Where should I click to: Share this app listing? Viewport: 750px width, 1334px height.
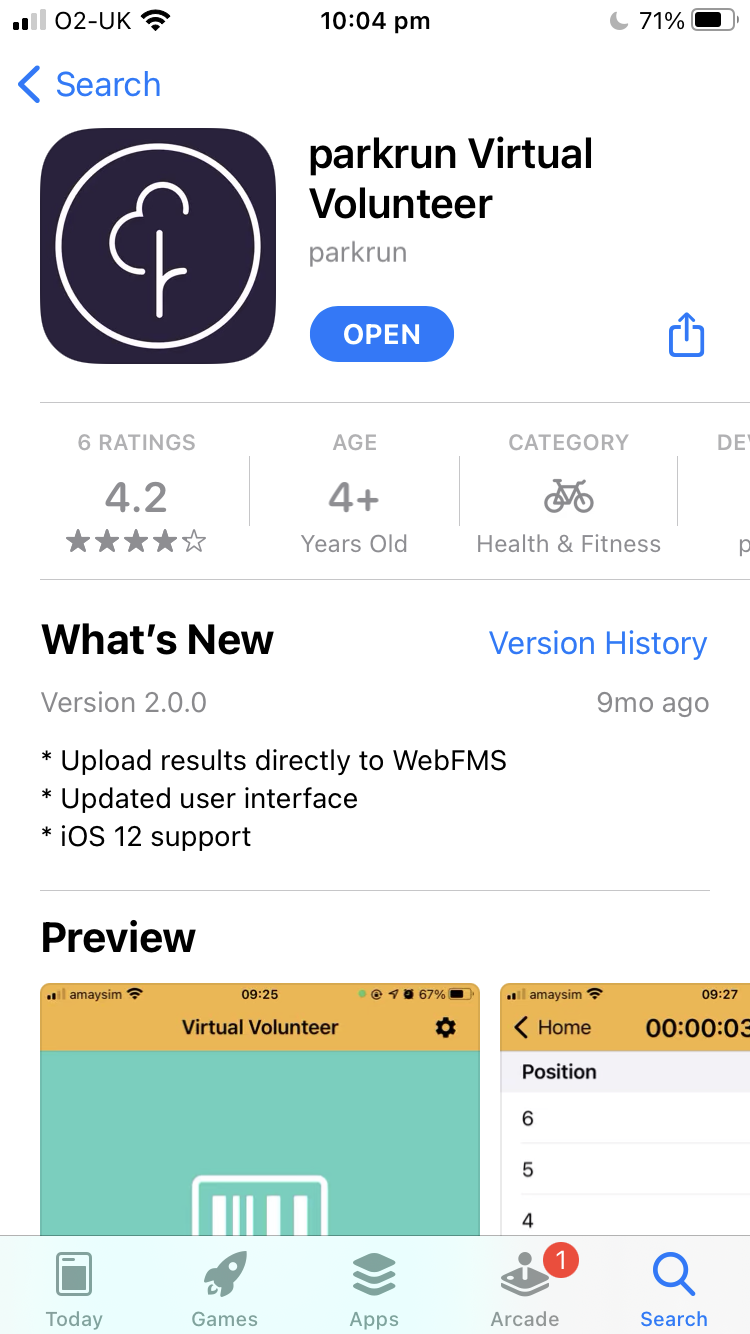[686, 334]
